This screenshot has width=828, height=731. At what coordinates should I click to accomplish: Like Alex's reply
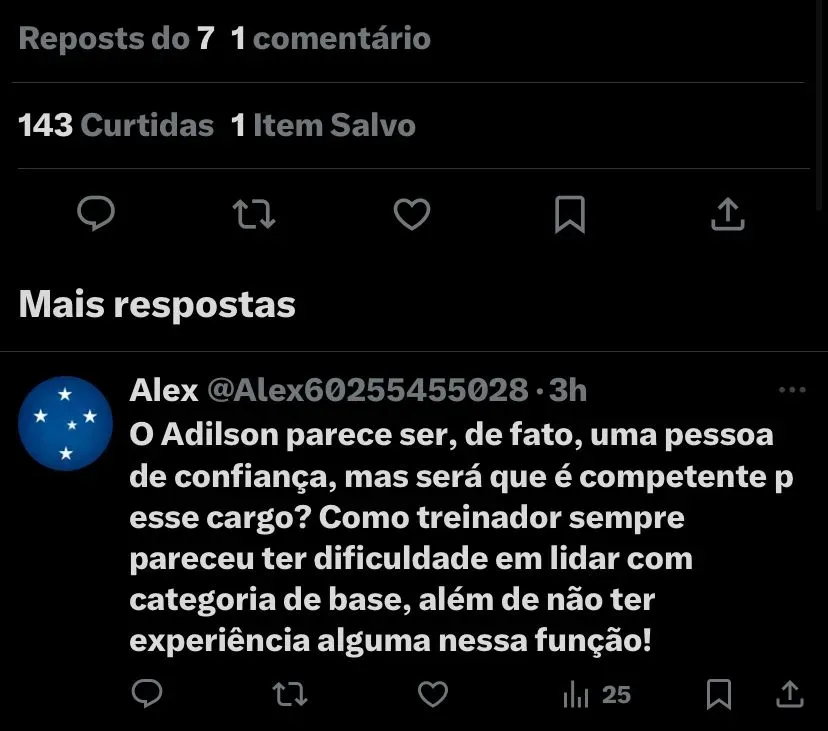tap(432, 694)
